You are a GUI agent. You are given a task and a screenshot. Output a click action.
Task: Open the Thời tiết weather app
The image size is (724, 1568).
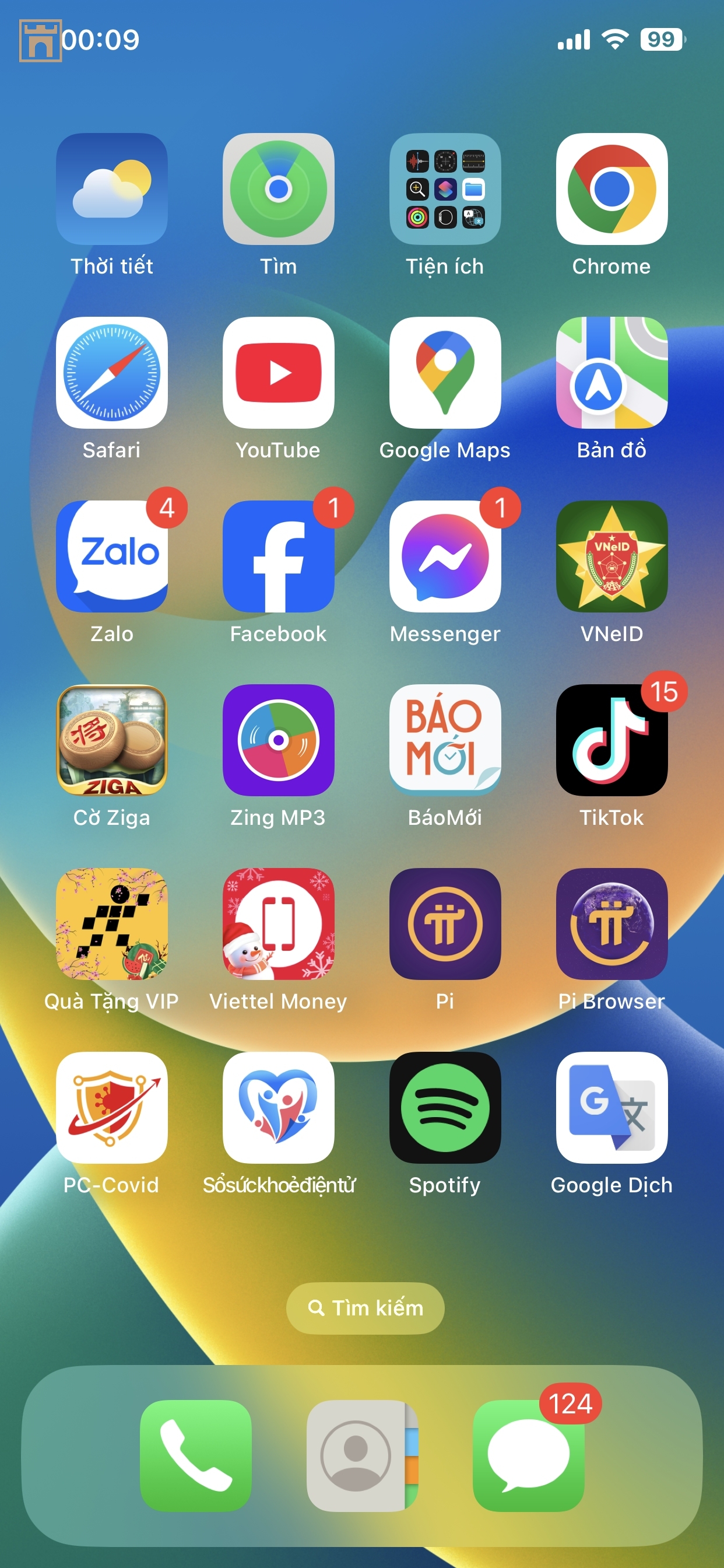click(111, 188)
